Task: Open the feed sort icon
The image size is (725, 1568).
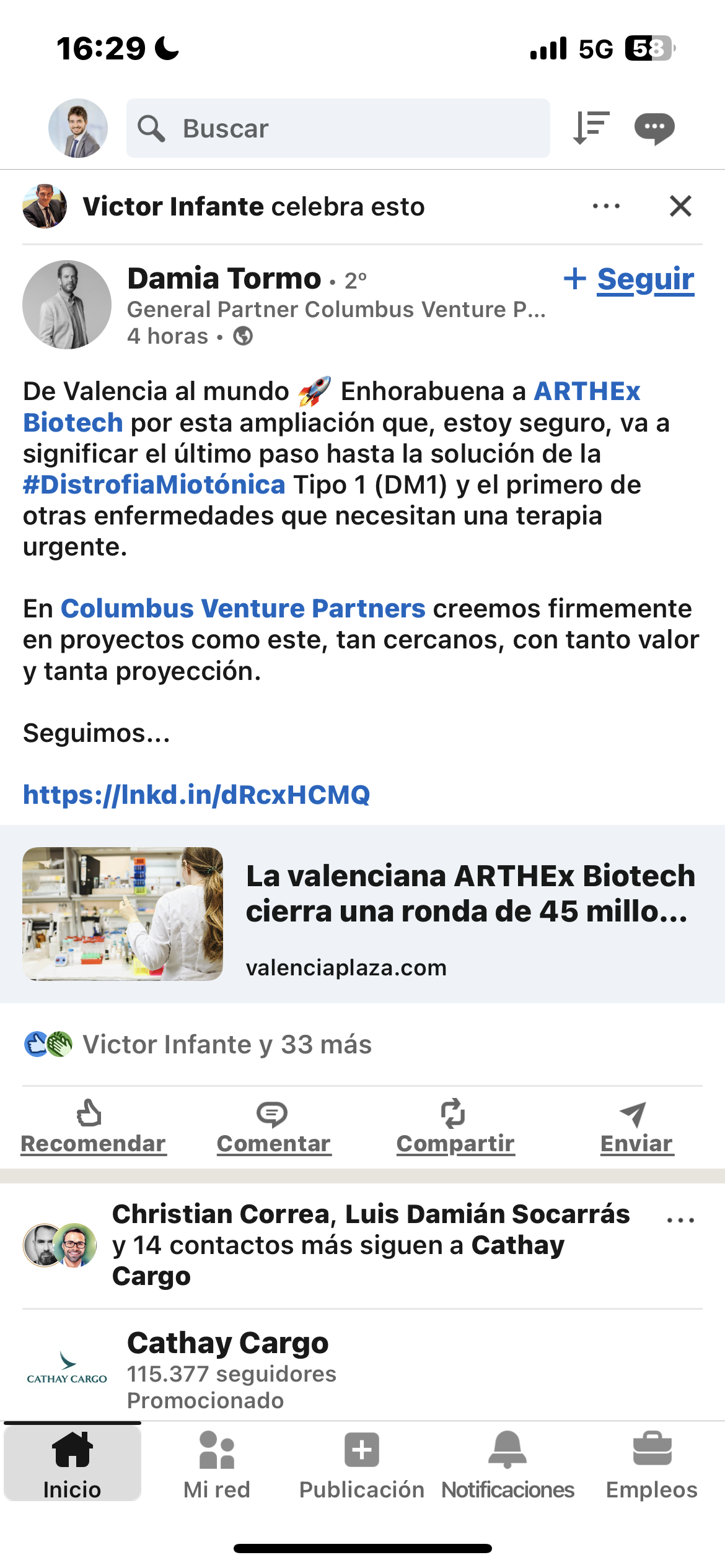Action: (591, 128)
